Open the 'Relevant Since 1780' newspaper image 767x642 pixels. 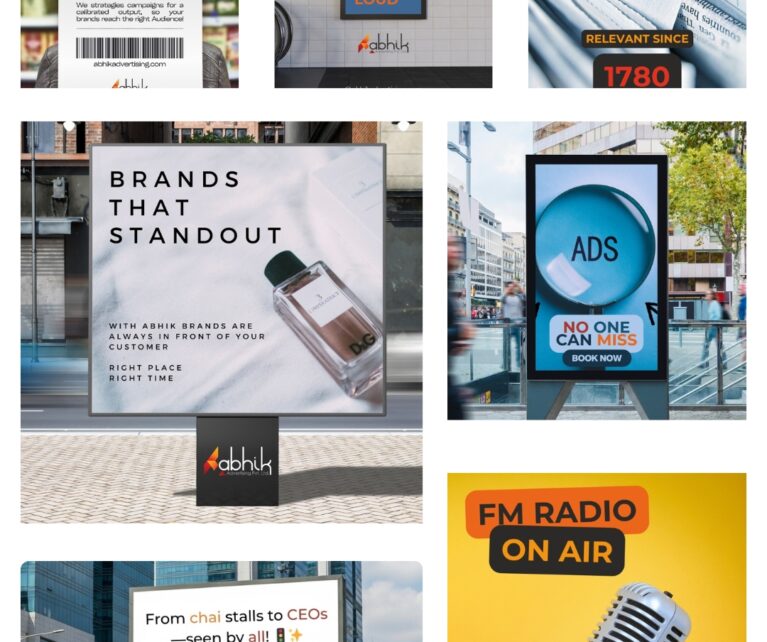(x=637, y=44)
